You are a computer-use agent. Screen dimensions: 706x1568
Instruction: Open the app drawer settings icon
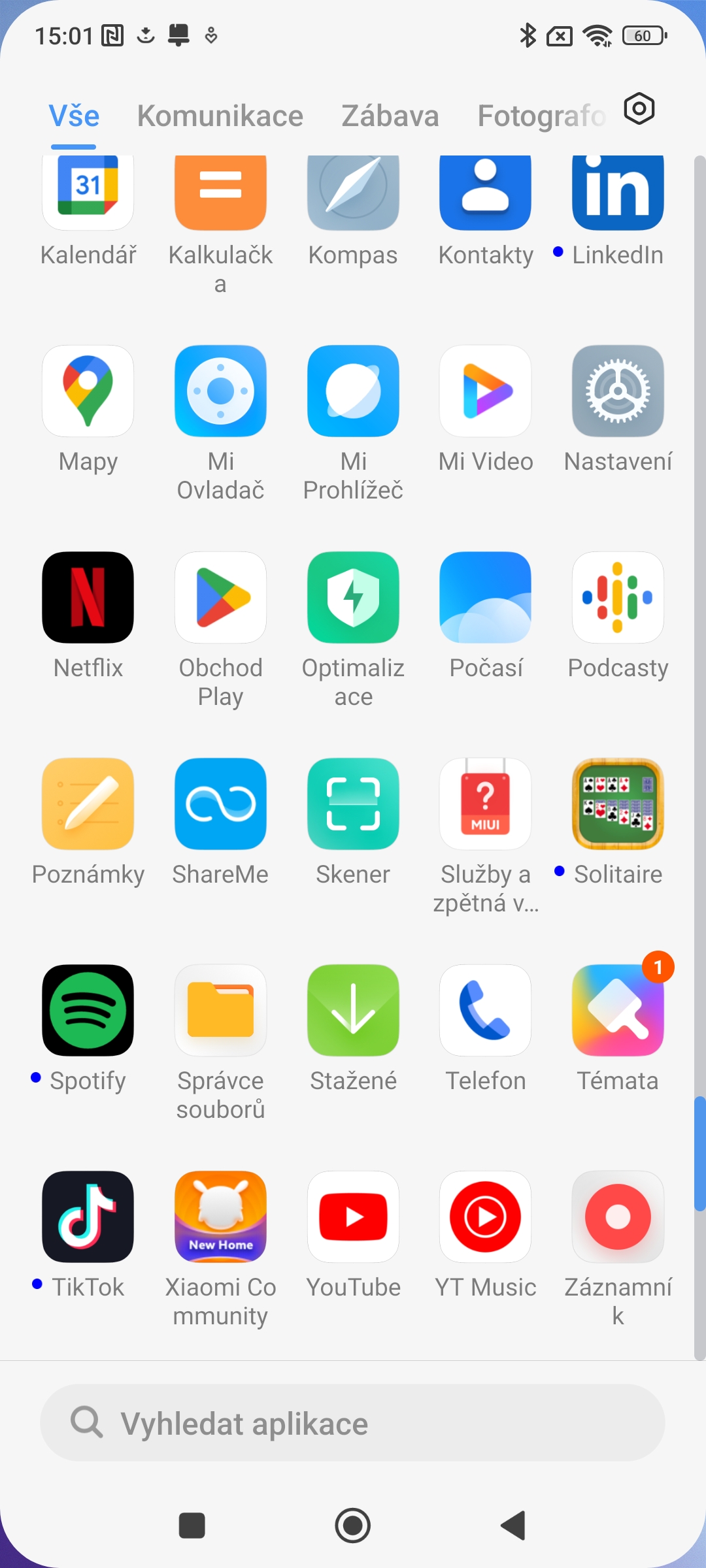coord(639,108)
